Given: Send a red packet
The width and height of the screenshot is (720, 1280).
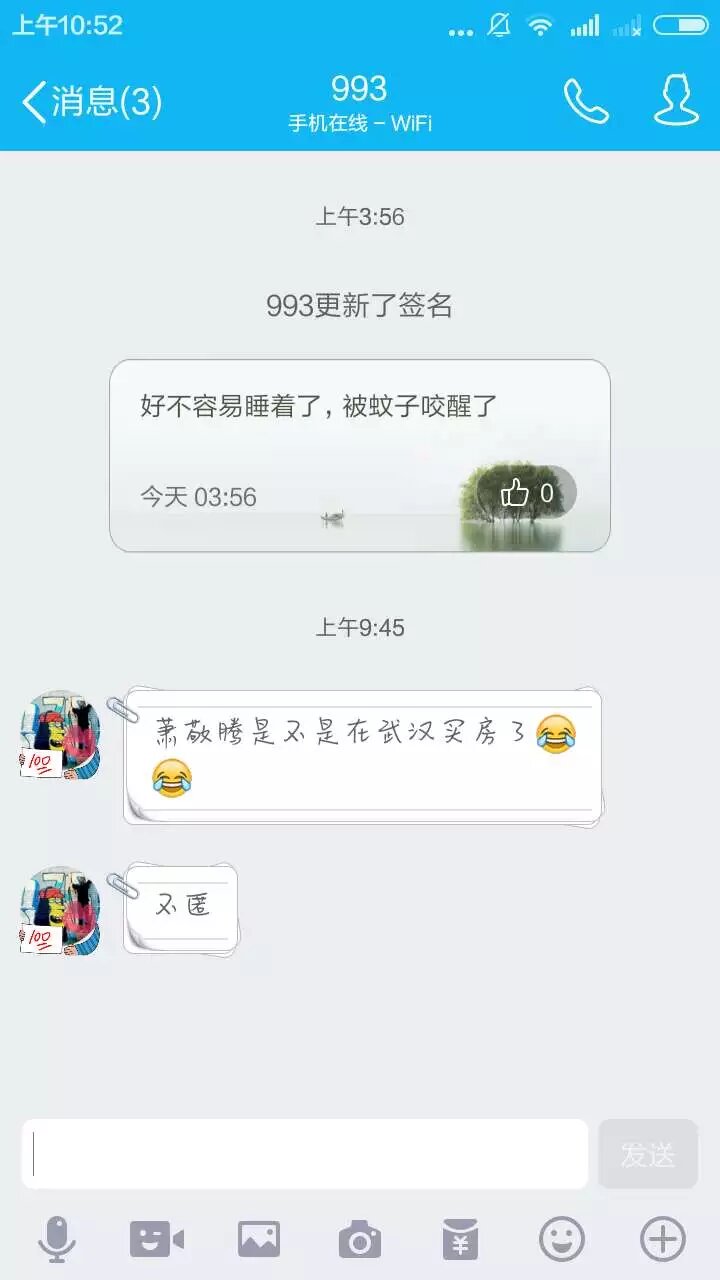Looking at the screenshot, I should tap(461, 1240).
